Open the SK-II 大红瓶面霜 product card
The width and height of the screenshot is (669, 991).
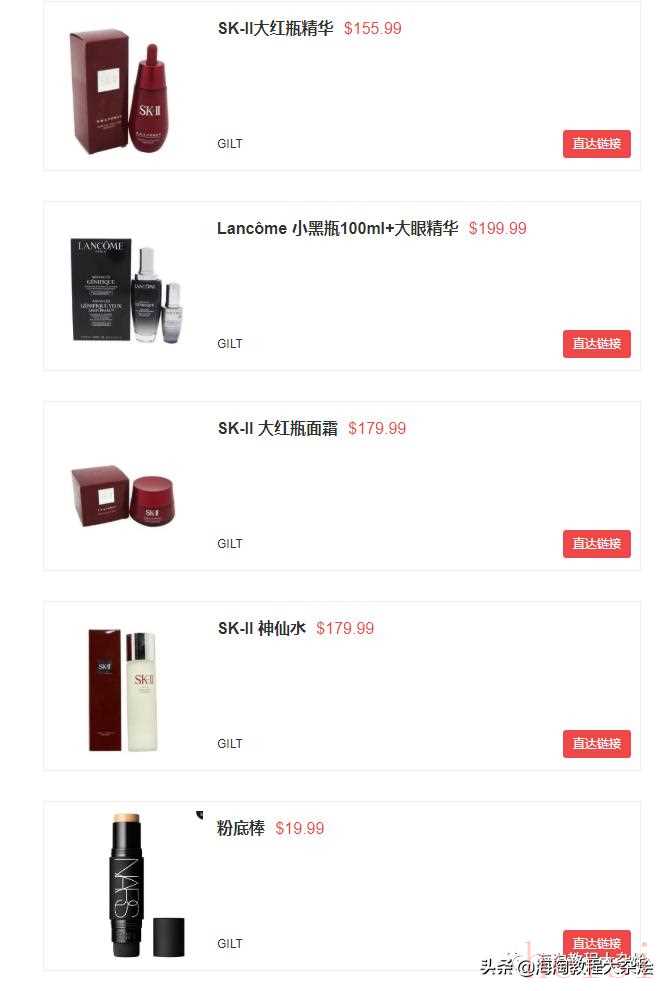[277, 428]
